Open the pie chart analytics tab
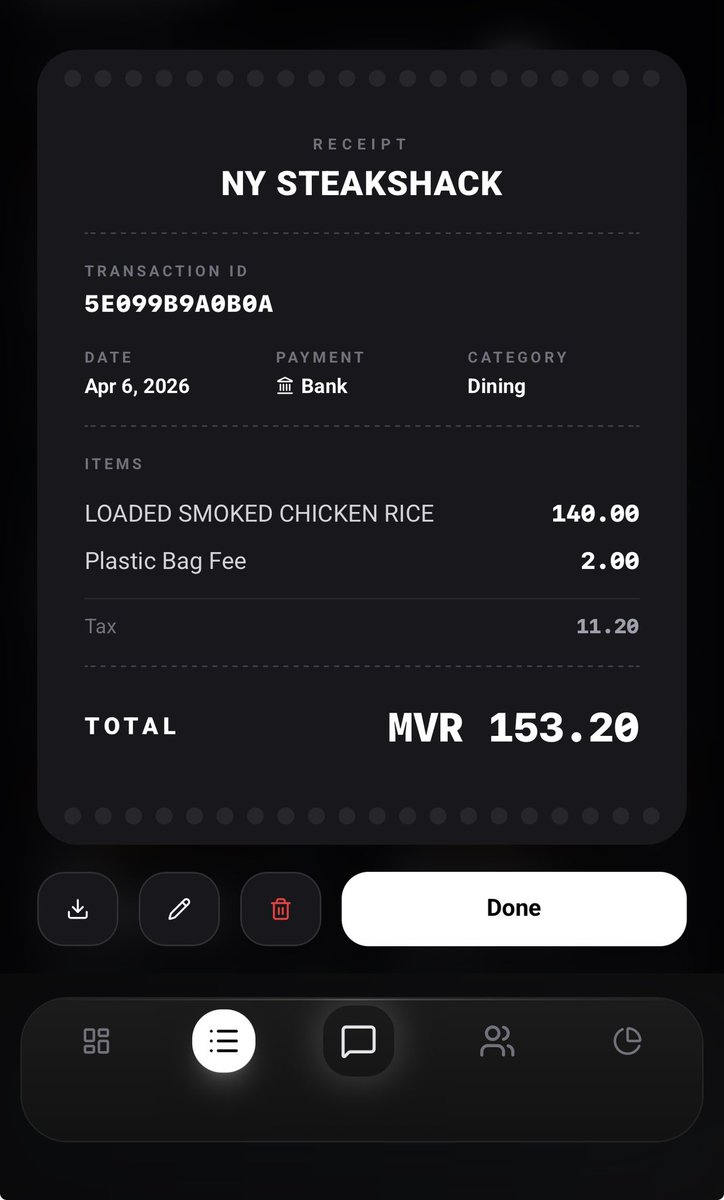Viewport: 724px width, 1200px height. coord(627,1041)
